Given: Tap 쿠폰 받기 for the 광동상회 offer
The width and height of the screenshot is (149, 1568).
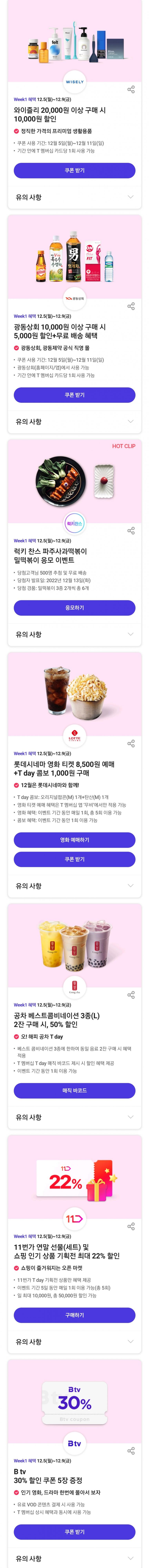Looking at the screenshot, I should click(x=74, y=395).
